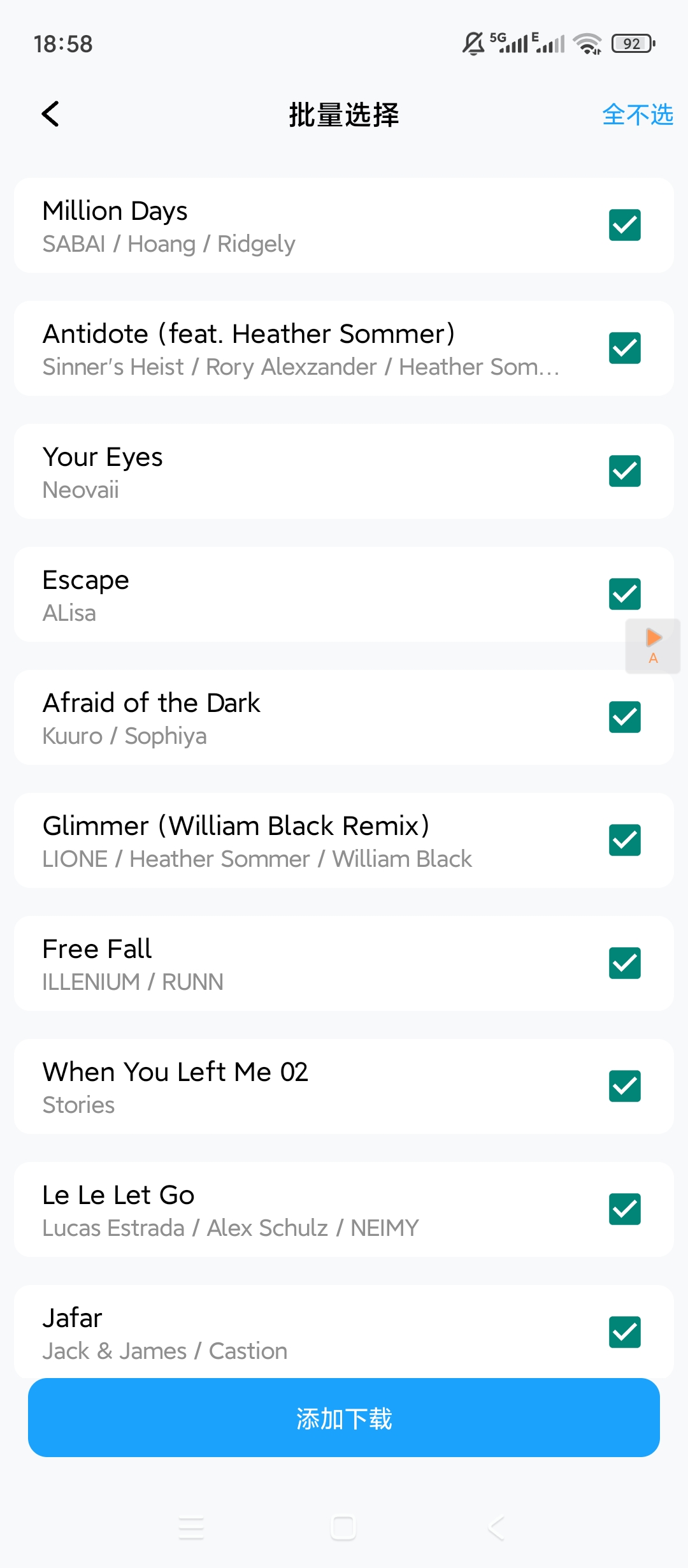
Task: Uncheck Glimmer (William Black Remix)
Action: coord(624,840)
